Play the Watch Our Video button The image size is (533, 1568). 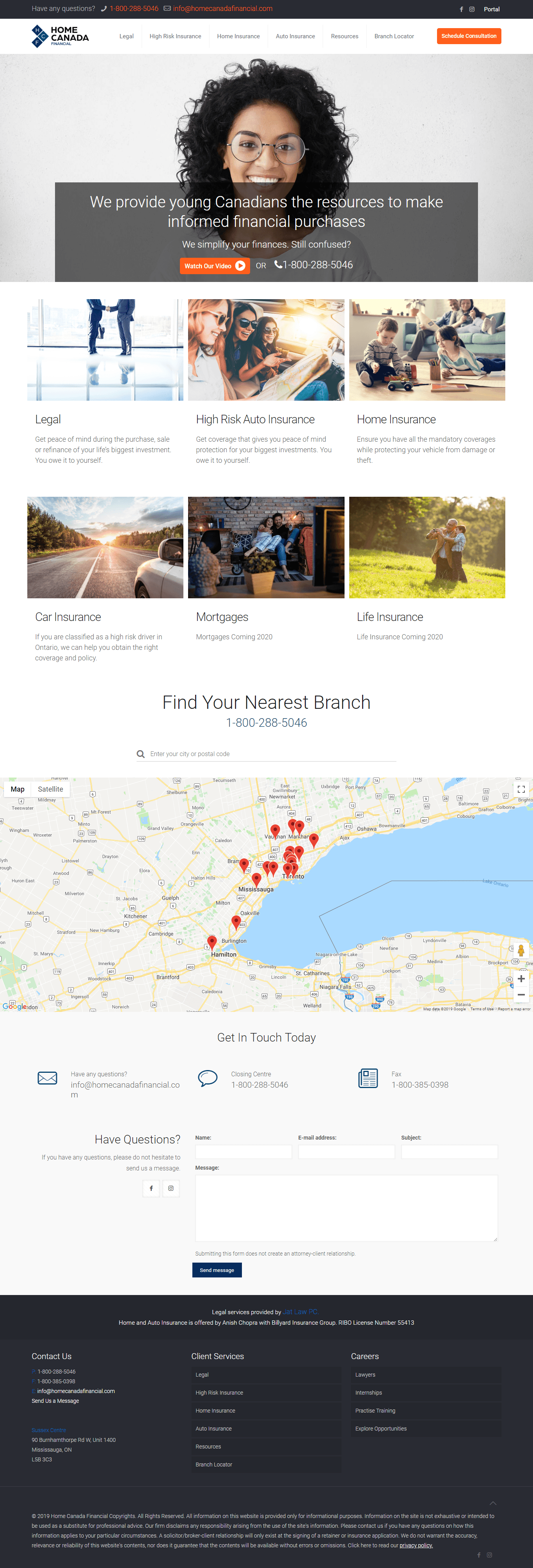point(214,266)
